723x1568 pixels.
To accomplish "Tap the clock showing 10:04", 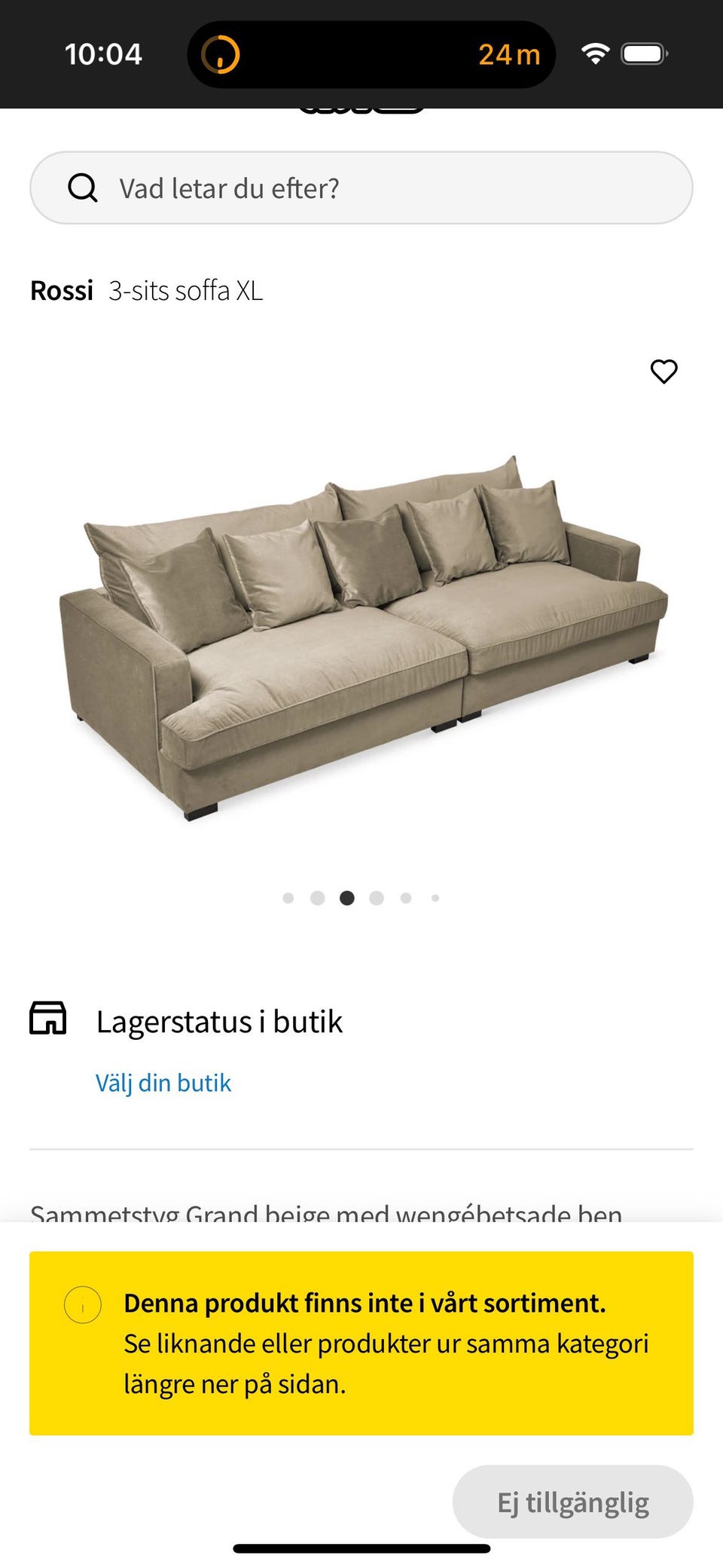I will click(103, 53).
